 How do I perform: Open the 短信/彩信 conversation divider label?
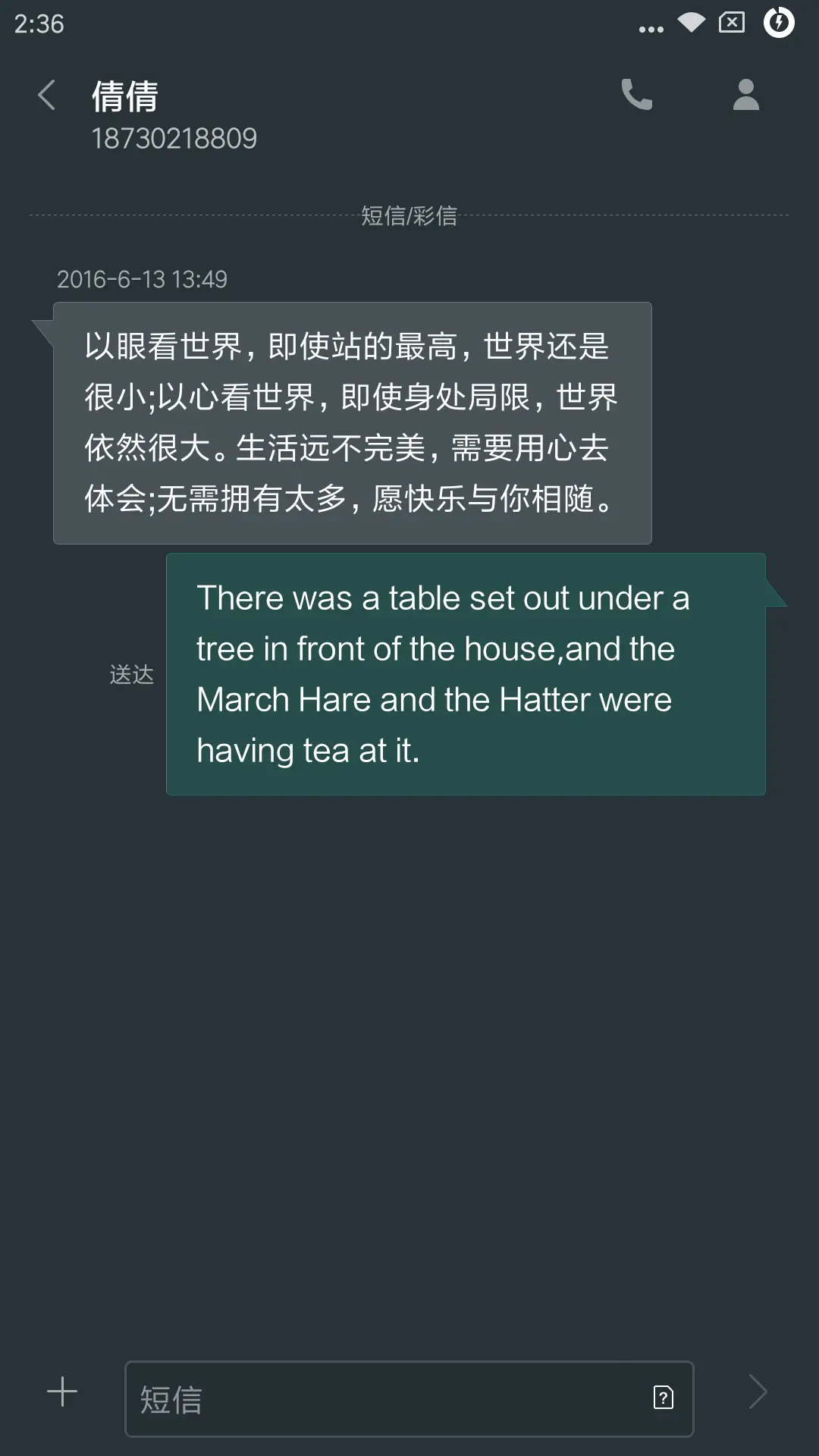(x=409, y=216)
